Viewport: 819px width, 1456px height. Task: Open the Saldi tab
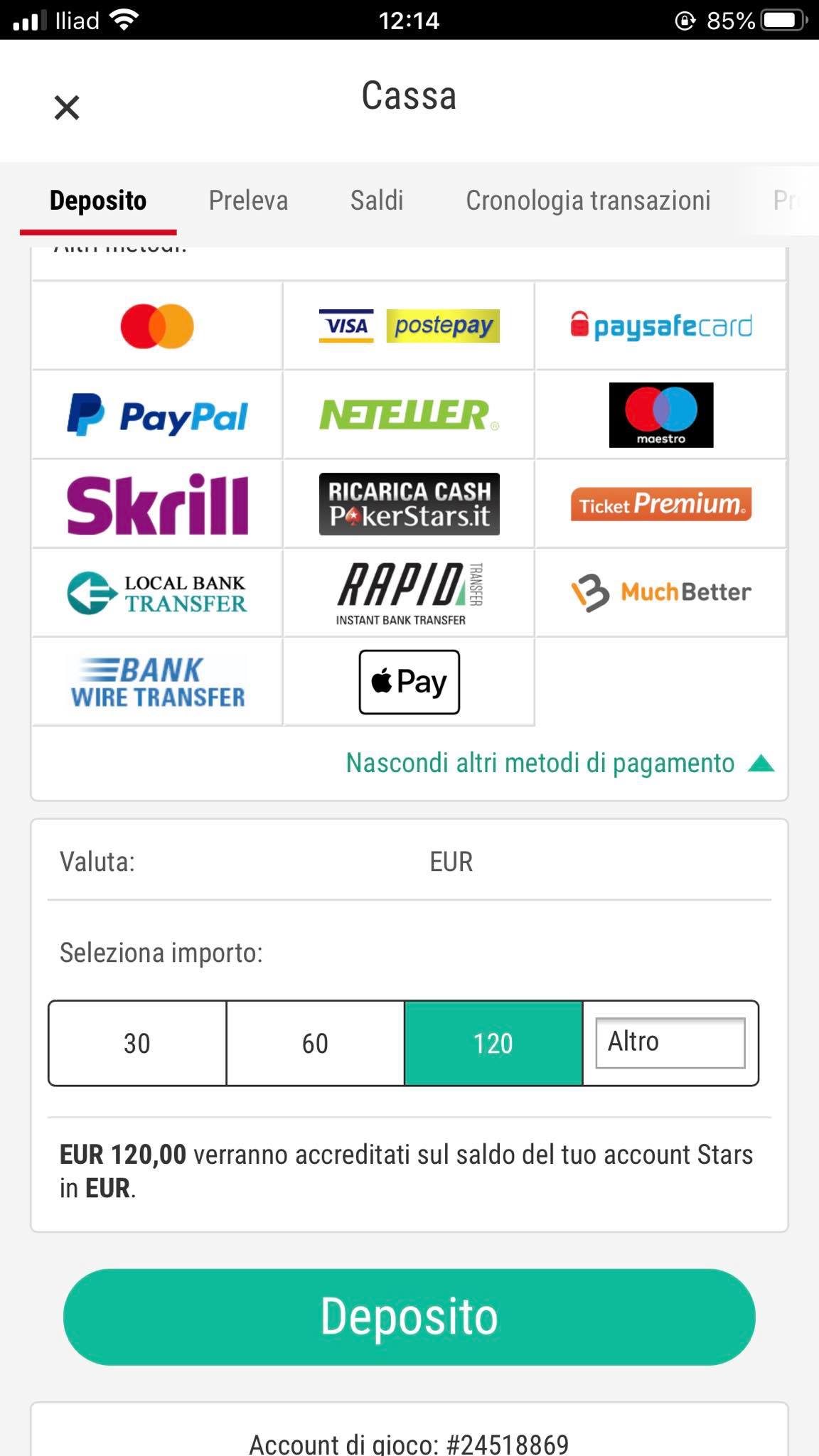tap(377, 200)
